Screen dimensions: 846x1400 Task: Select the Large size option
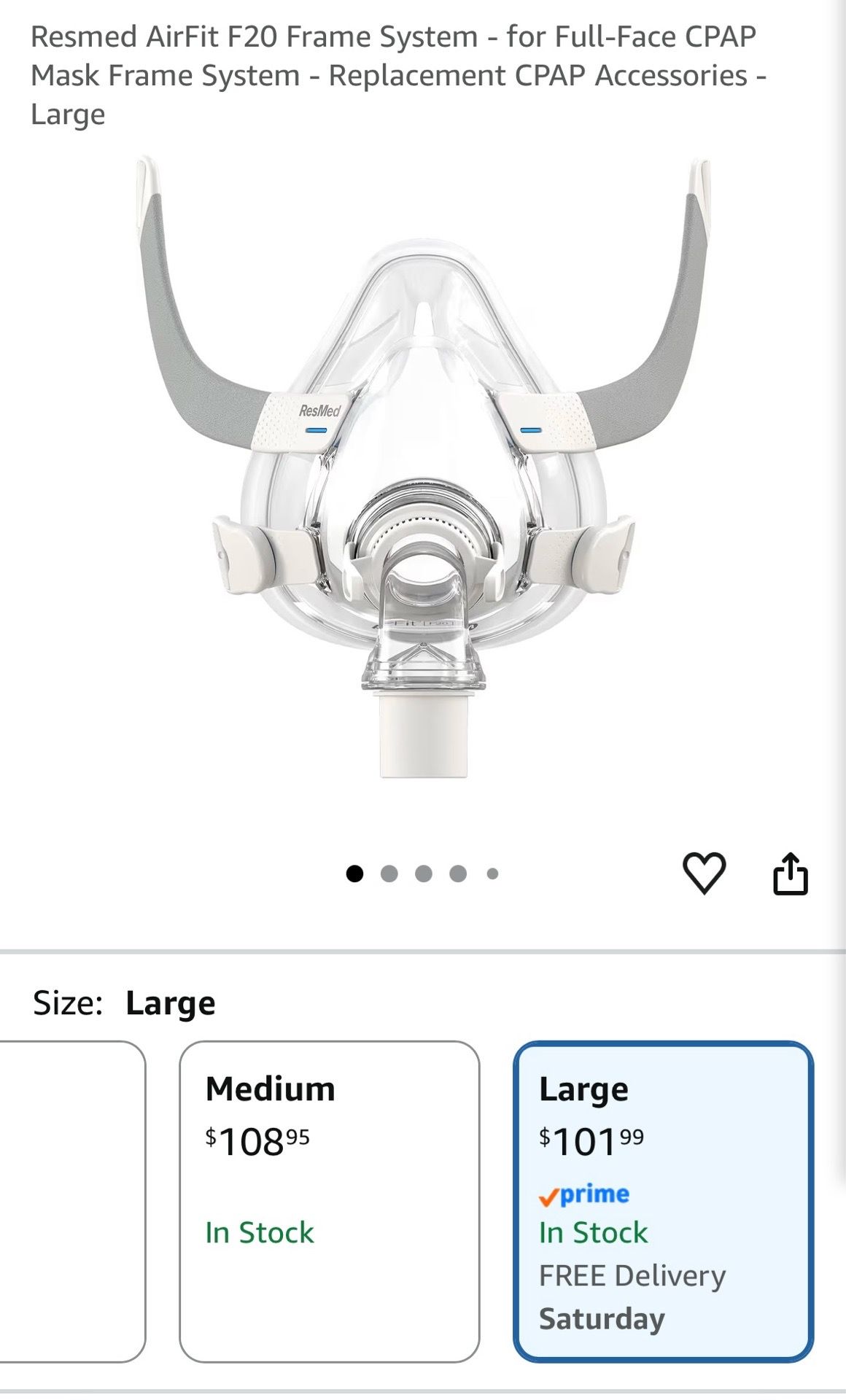(x=663, y=1201)
